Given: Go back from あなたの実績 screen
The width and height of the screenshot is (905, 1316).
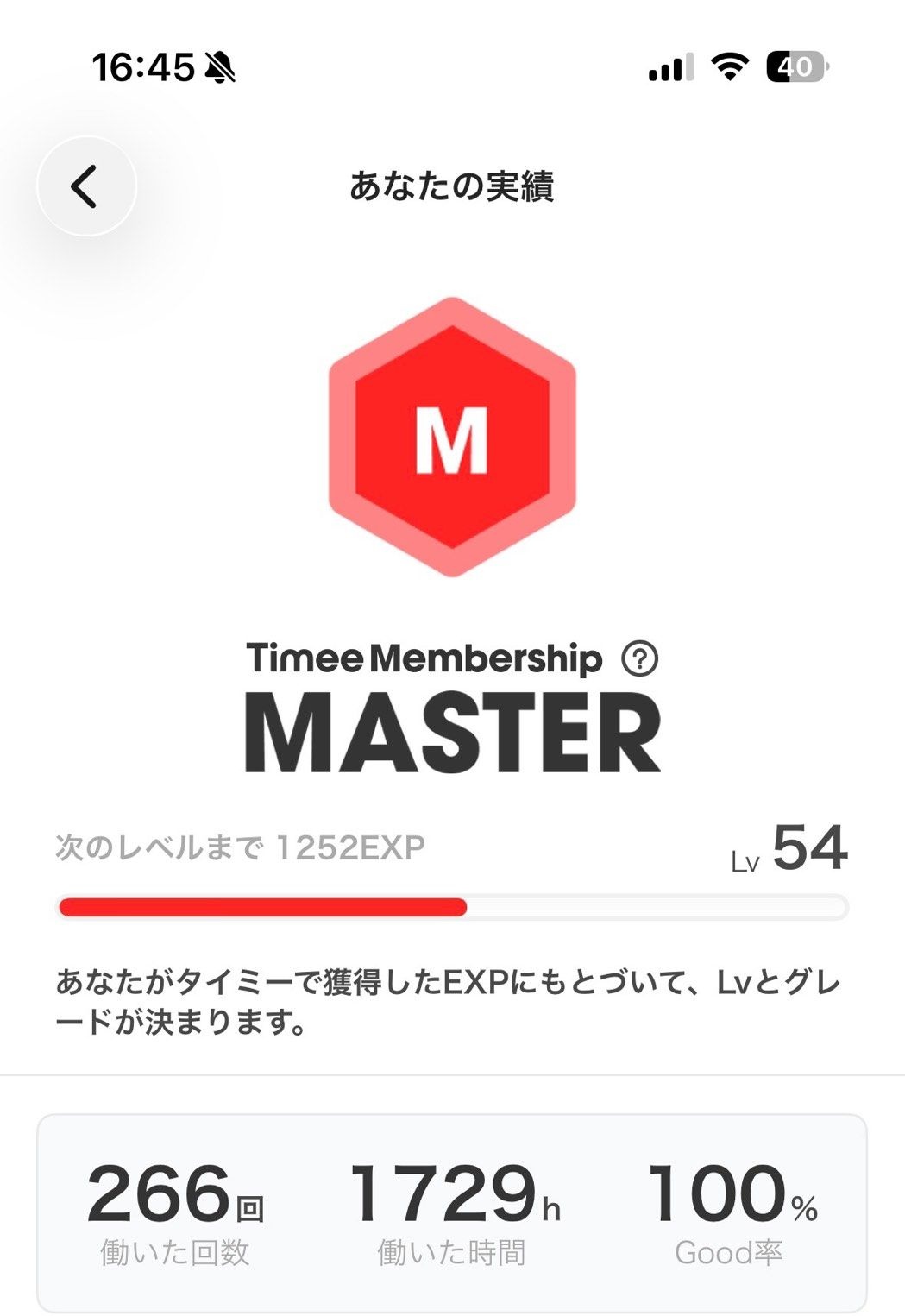Looking at the screenshot, I should pyautogui.click(x=86, y=186).
